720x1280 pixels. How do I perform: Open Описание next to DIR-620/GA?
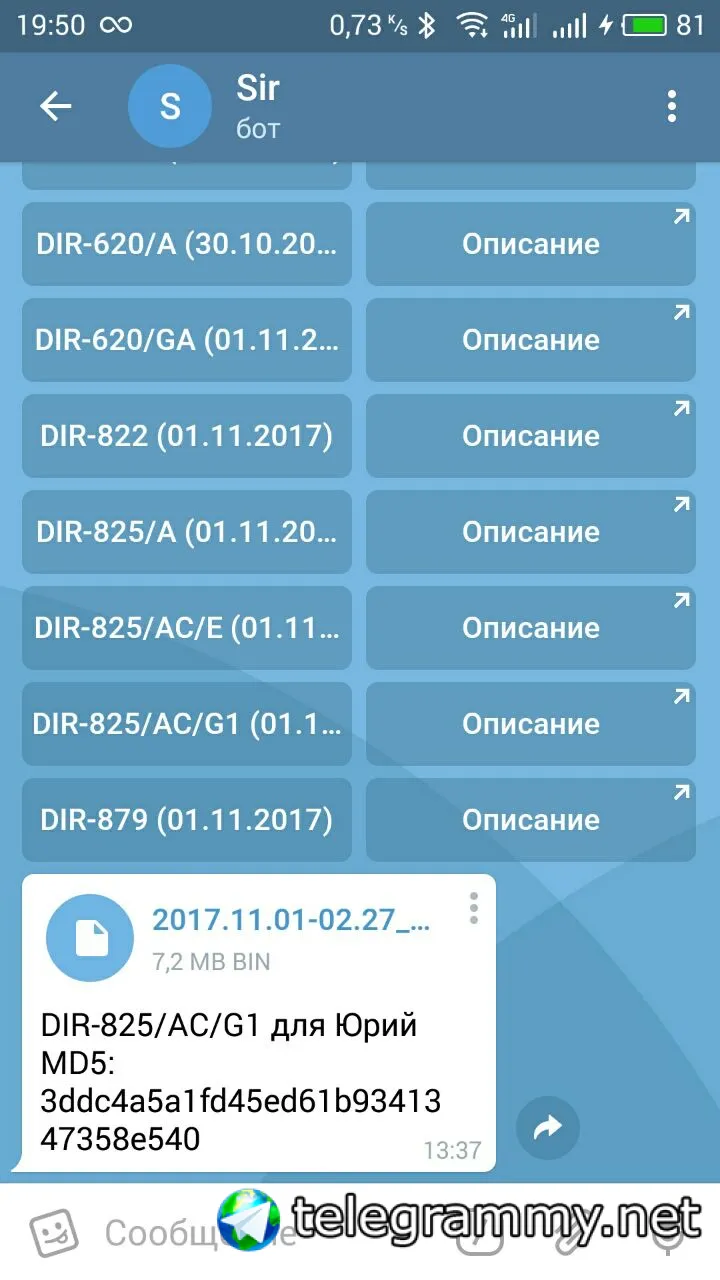531,340
